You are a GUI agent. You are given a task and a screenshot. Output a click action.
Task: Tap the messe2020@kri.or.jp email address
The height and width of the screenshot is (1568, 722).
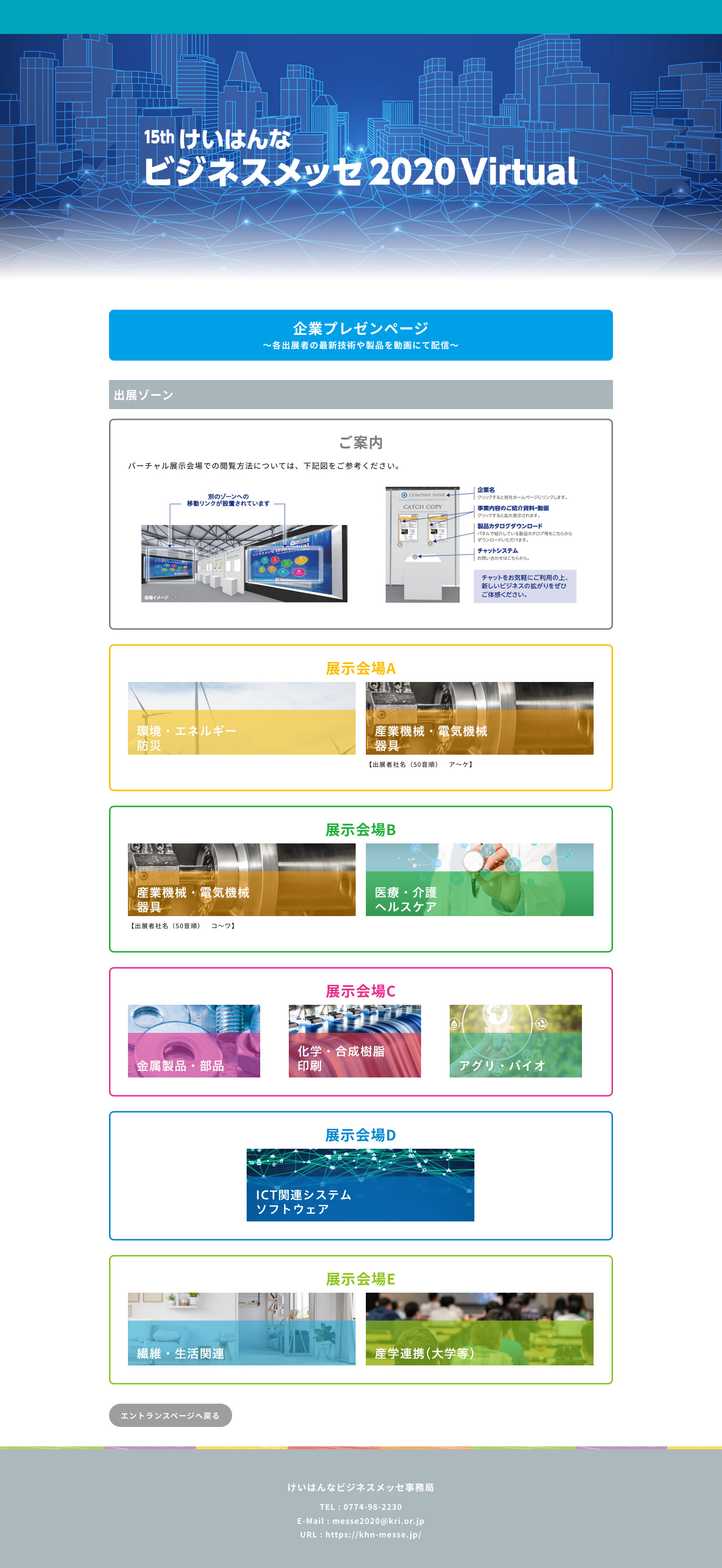point(378,1520)
